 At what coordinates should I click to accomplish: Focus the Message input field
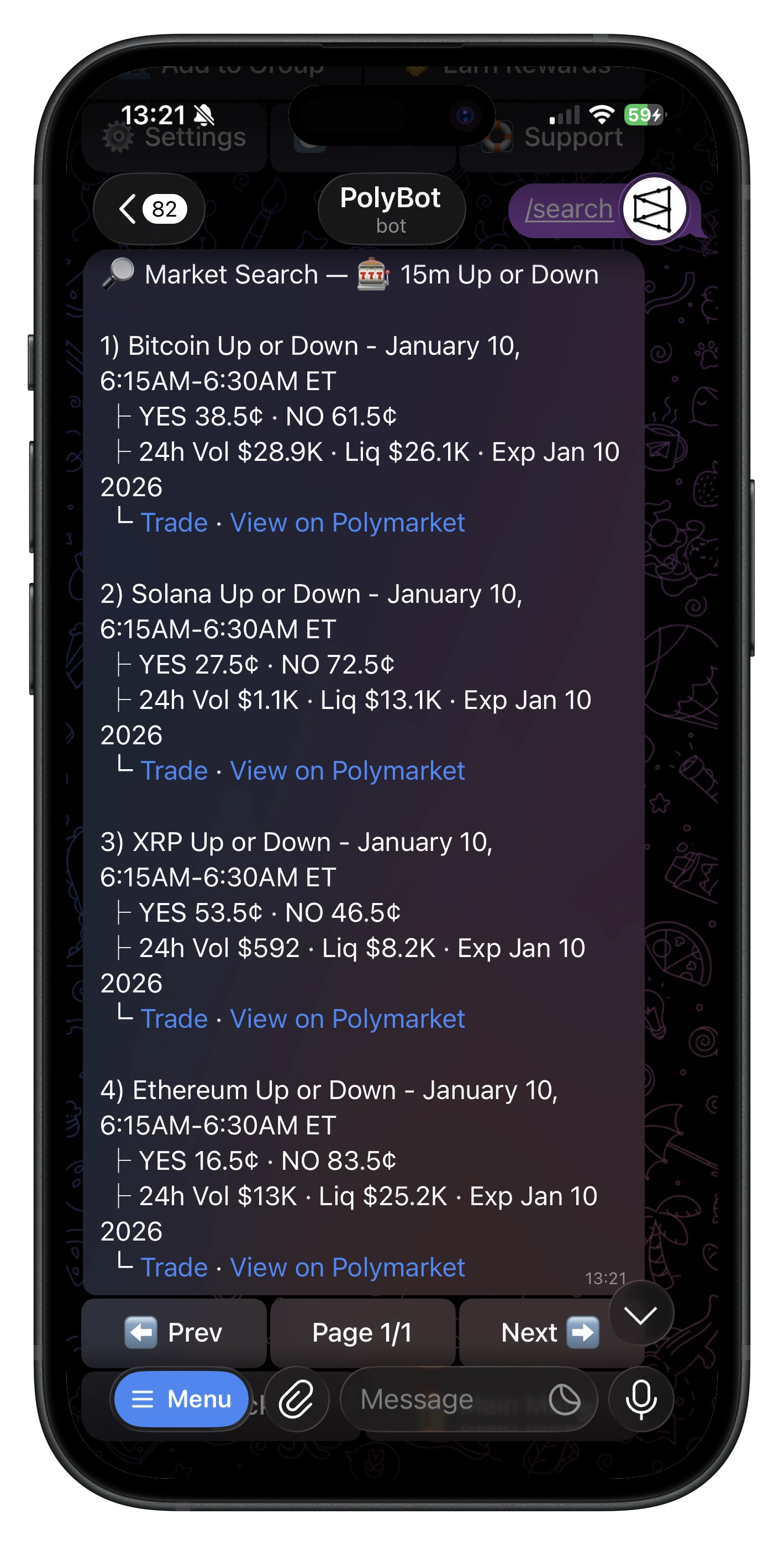point(444,1399)
